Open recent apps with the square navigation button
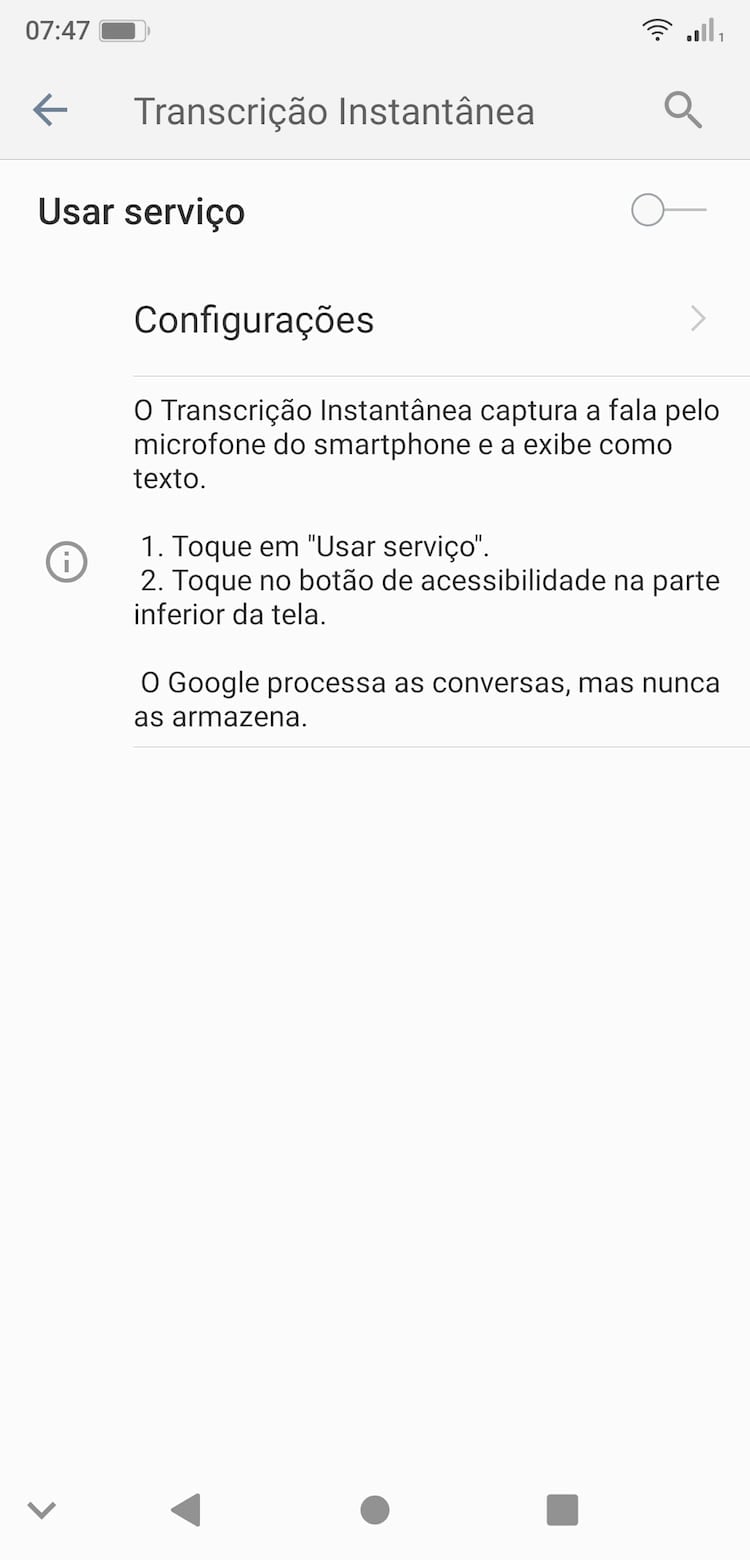Viewport: 750px width, 1560px height. [562, 1510]
